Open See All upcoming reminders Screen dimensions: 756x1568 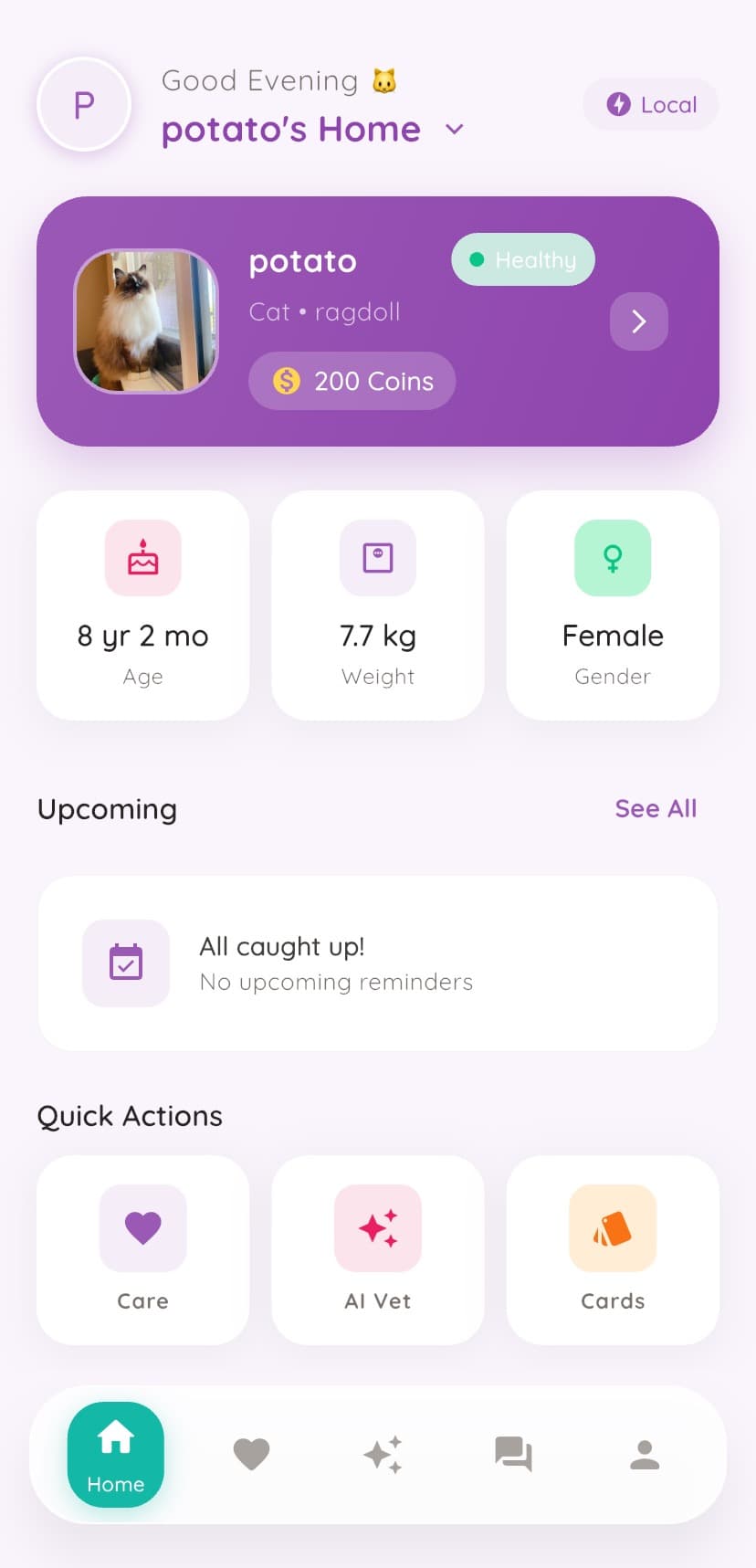click(x=656, y=808)
